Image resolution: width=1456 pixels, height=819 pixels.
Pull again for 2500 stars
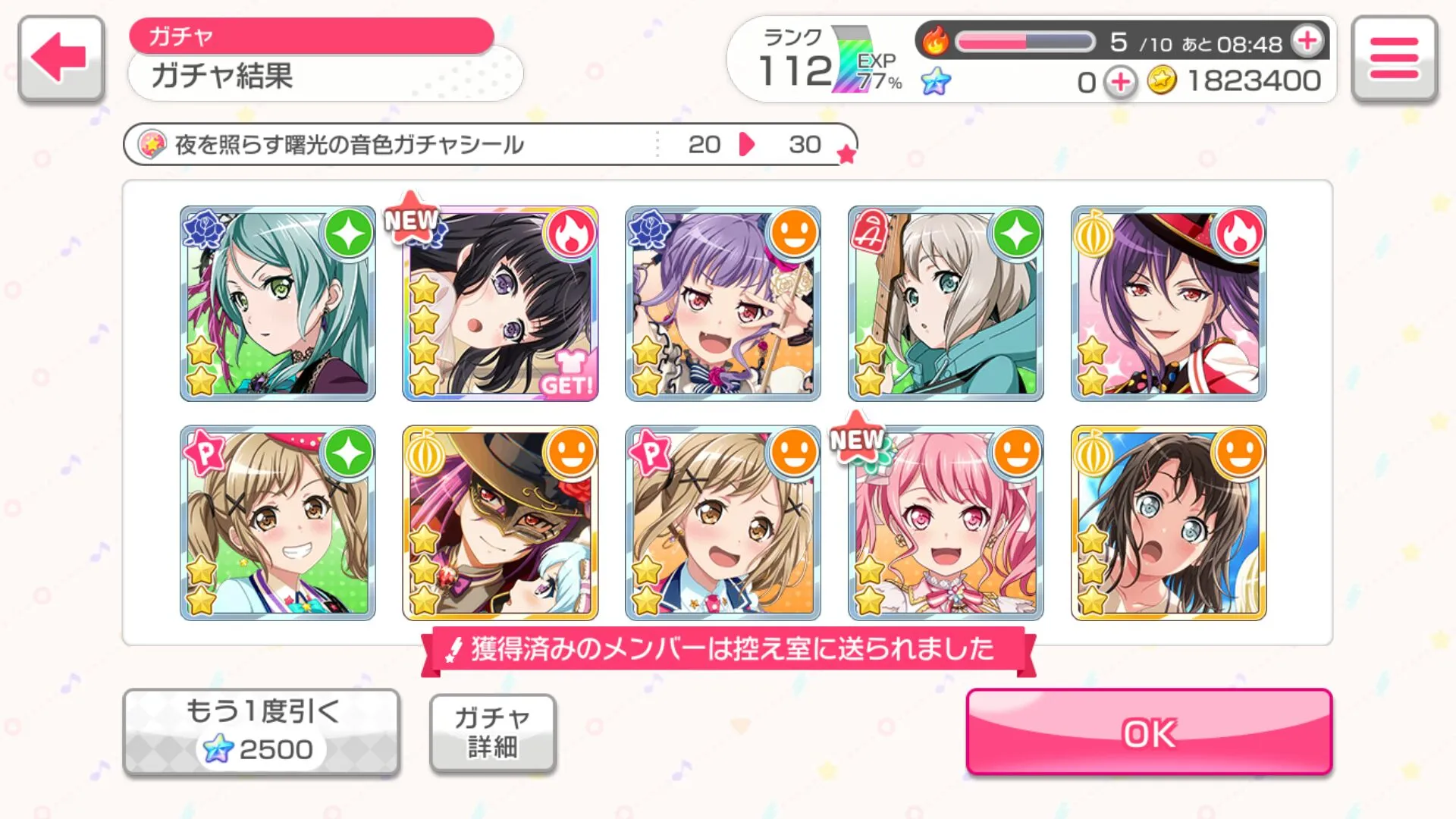pyautogui.click(x=261, y=731)
